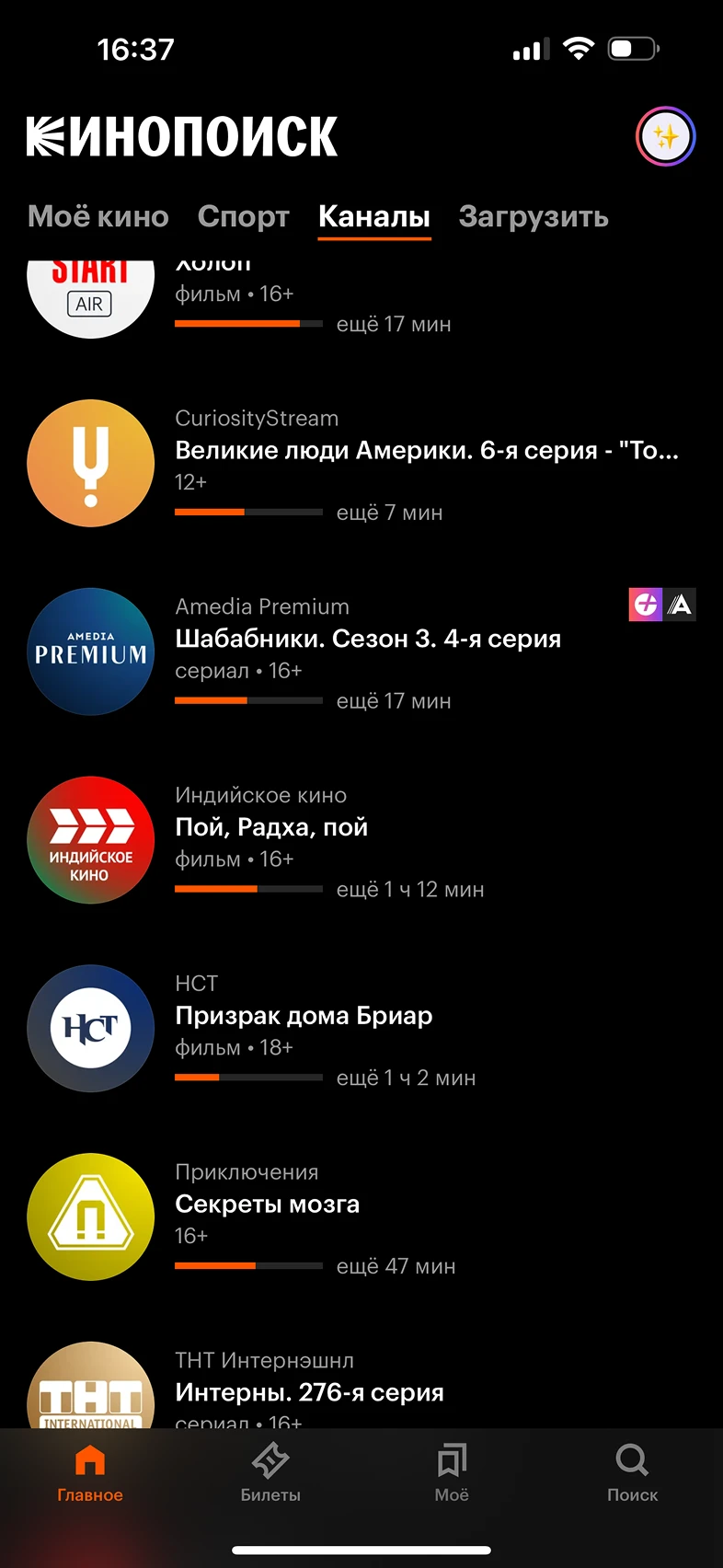Open the Моё кино section
This screenshot has height=1568, width=723.
tap(98, 217)
